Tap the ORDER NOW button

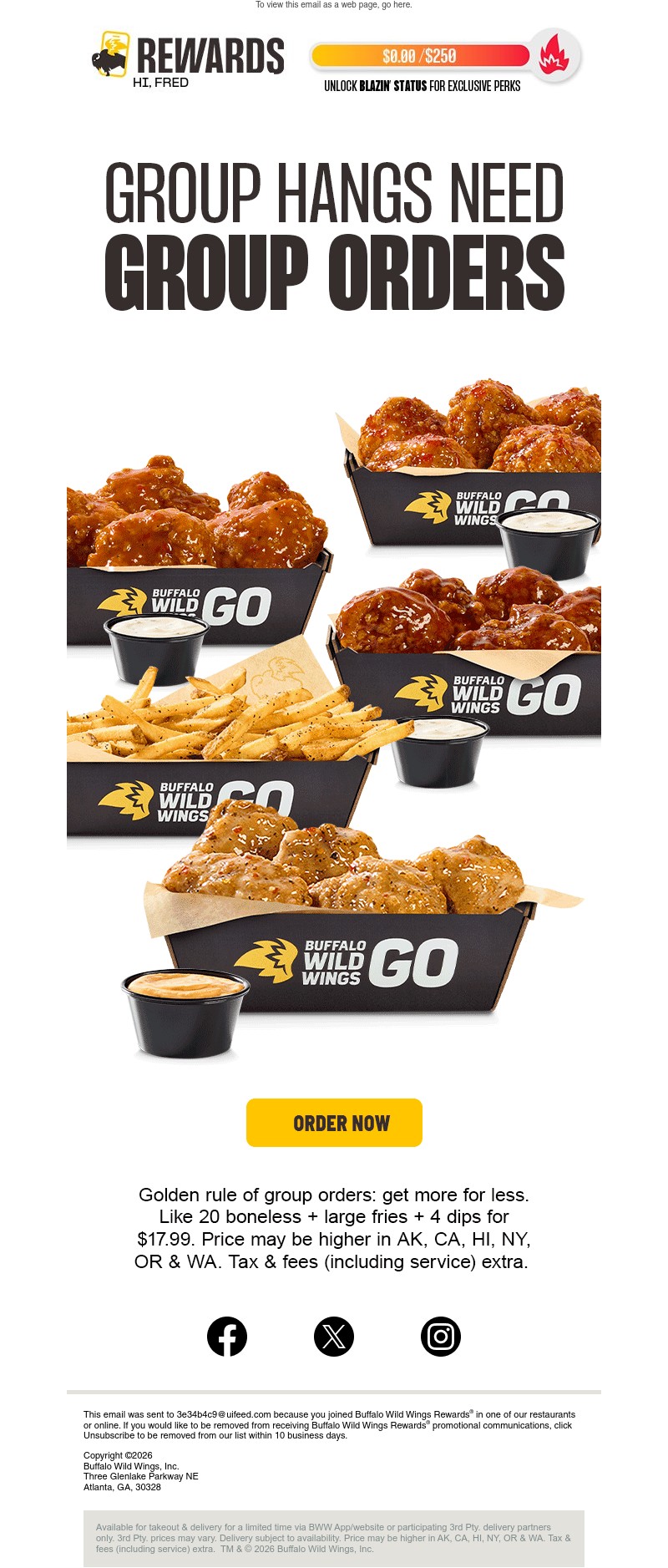click(x=334, y=1122)
